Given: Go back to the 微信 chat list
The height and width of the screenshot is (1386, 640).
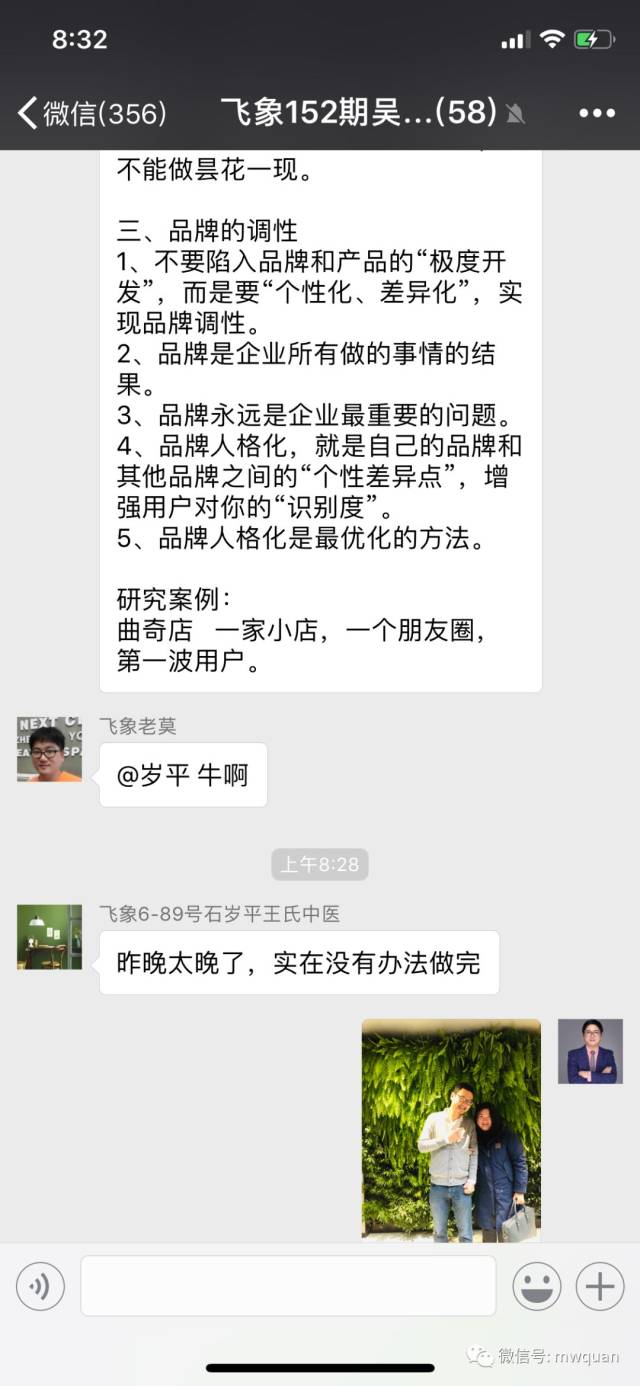Looking at the screenshot, I should 90,113.
